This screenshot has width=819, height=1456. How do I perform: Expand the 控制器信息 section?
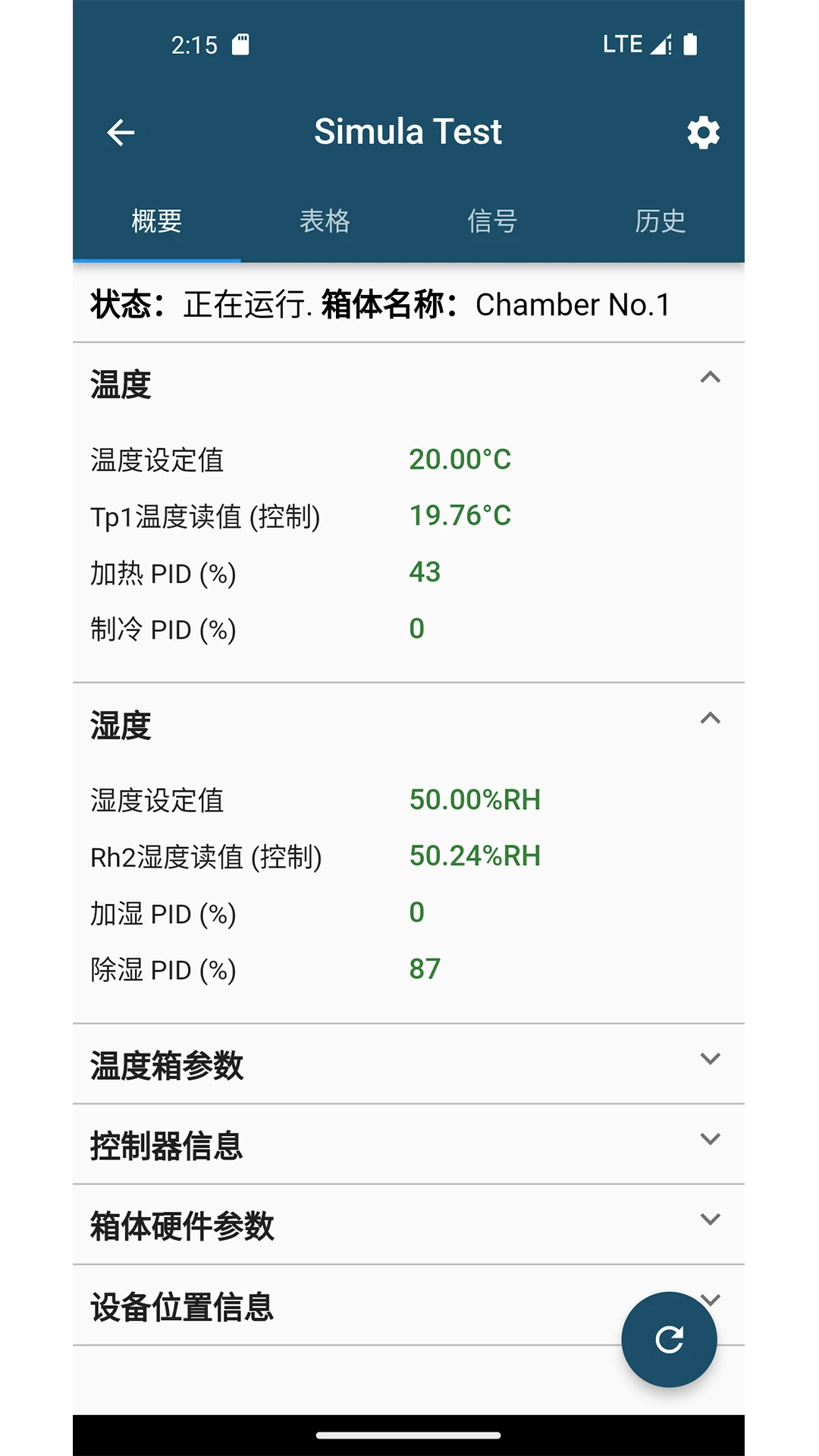coord(710,1140)
